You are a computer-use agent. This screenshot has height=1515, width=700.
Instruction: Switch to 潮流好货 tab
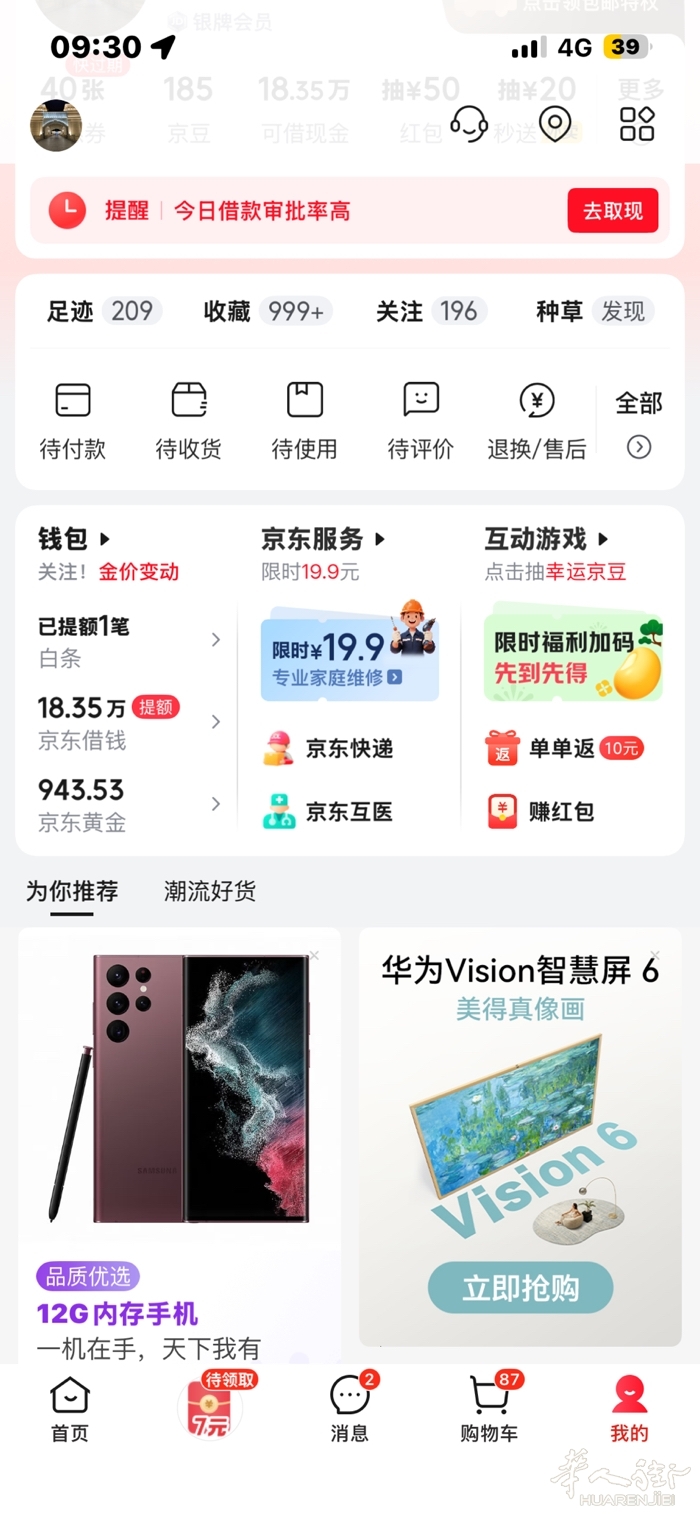pos(210,891)
